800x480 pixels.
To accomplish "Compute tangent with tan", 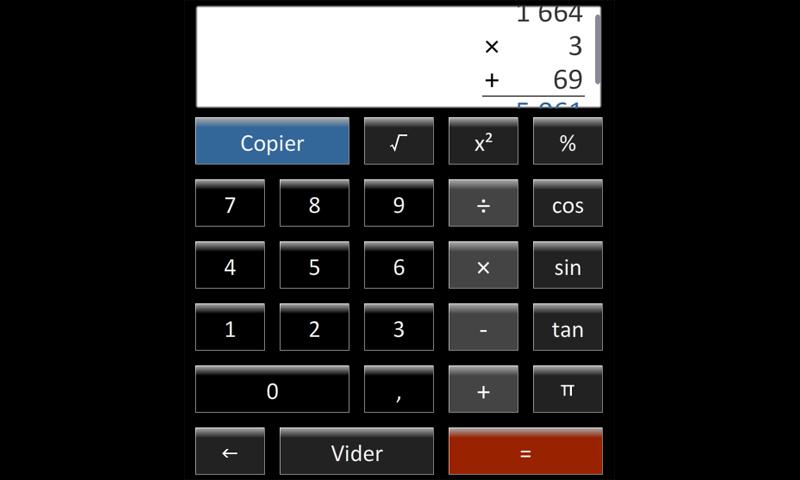I will [x=567, y=328].
